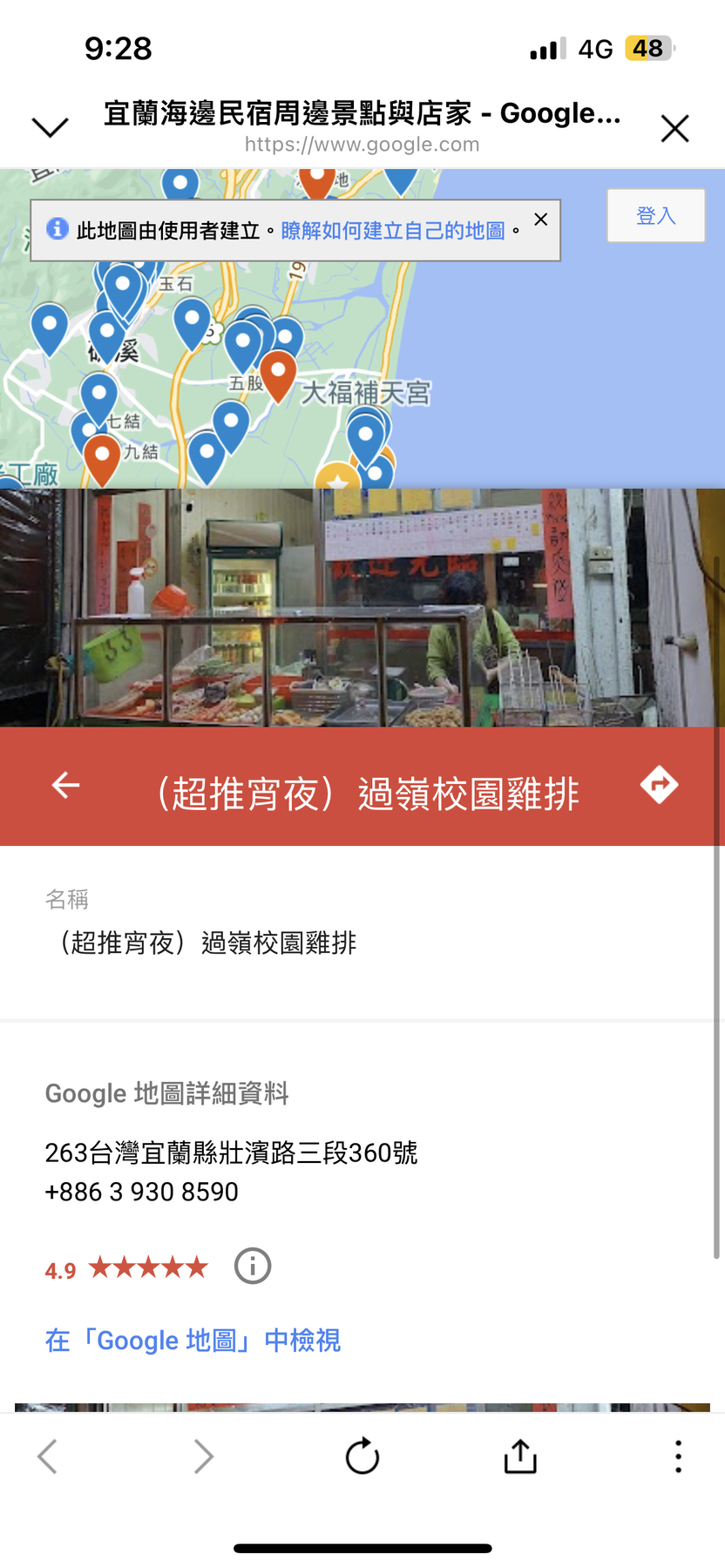Select the orange map pin near 大福補天宮
725x1568 pixels.
278,371
